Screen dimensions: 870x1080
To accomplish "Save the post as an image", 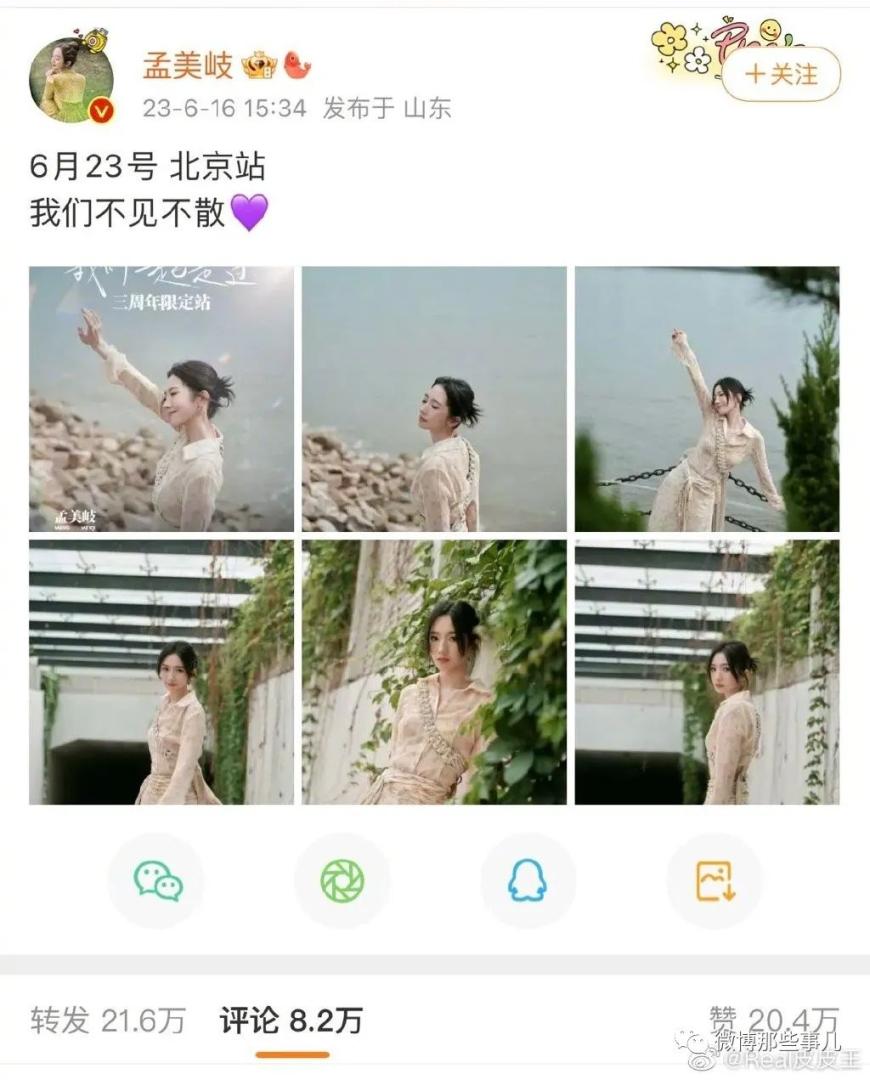I will pyautogui.click(x=714, y=881).
